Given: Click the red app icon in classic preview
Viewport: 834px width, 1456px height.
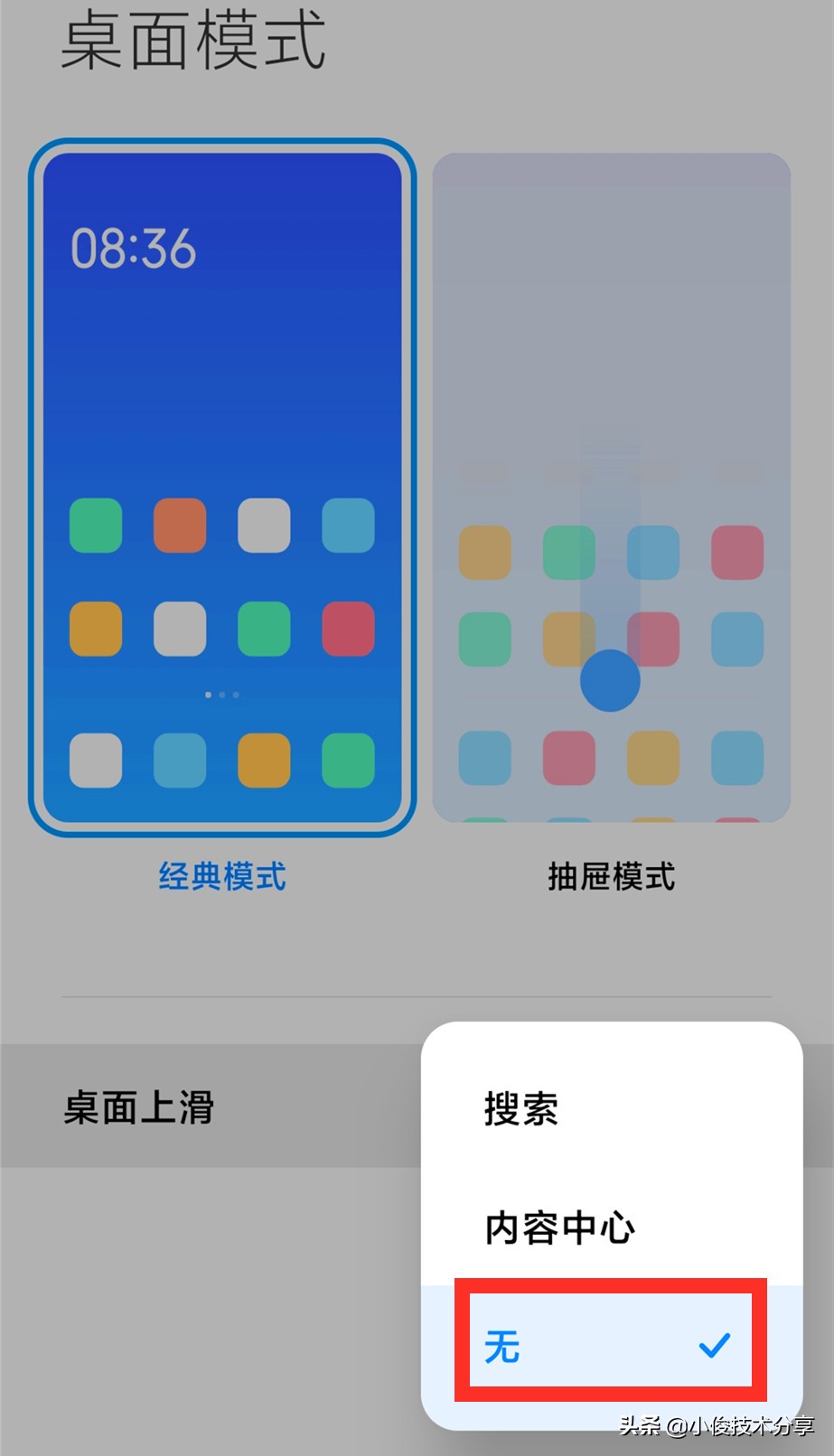Looking at the screenshot, I should (348, 630).
